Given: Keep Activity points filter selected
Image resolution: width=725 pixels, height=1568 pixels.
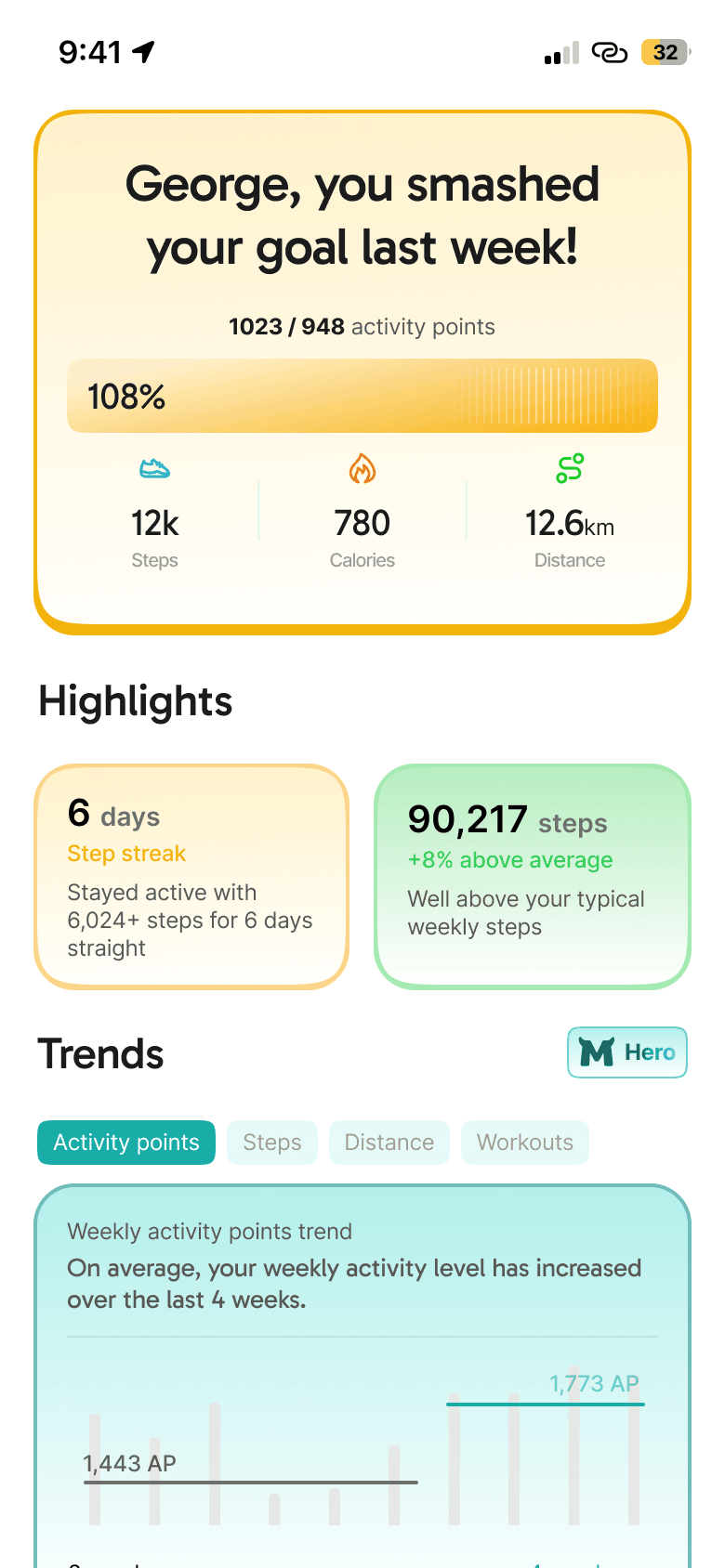Looking at the screenshot, I should [125, 1143].
